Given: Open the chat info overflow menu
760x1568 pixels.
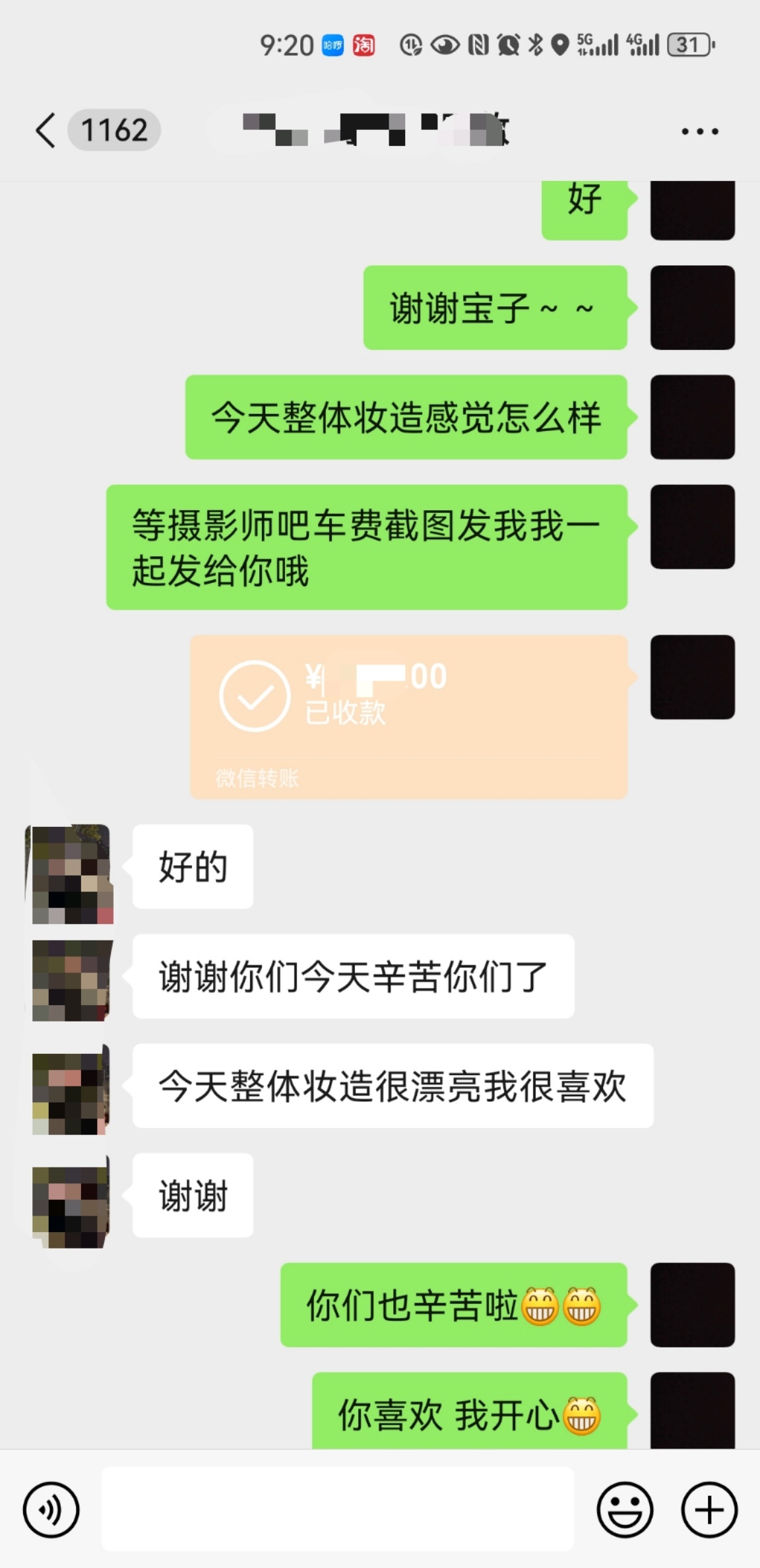Looking at the screenshot, I should coord(700,131).
